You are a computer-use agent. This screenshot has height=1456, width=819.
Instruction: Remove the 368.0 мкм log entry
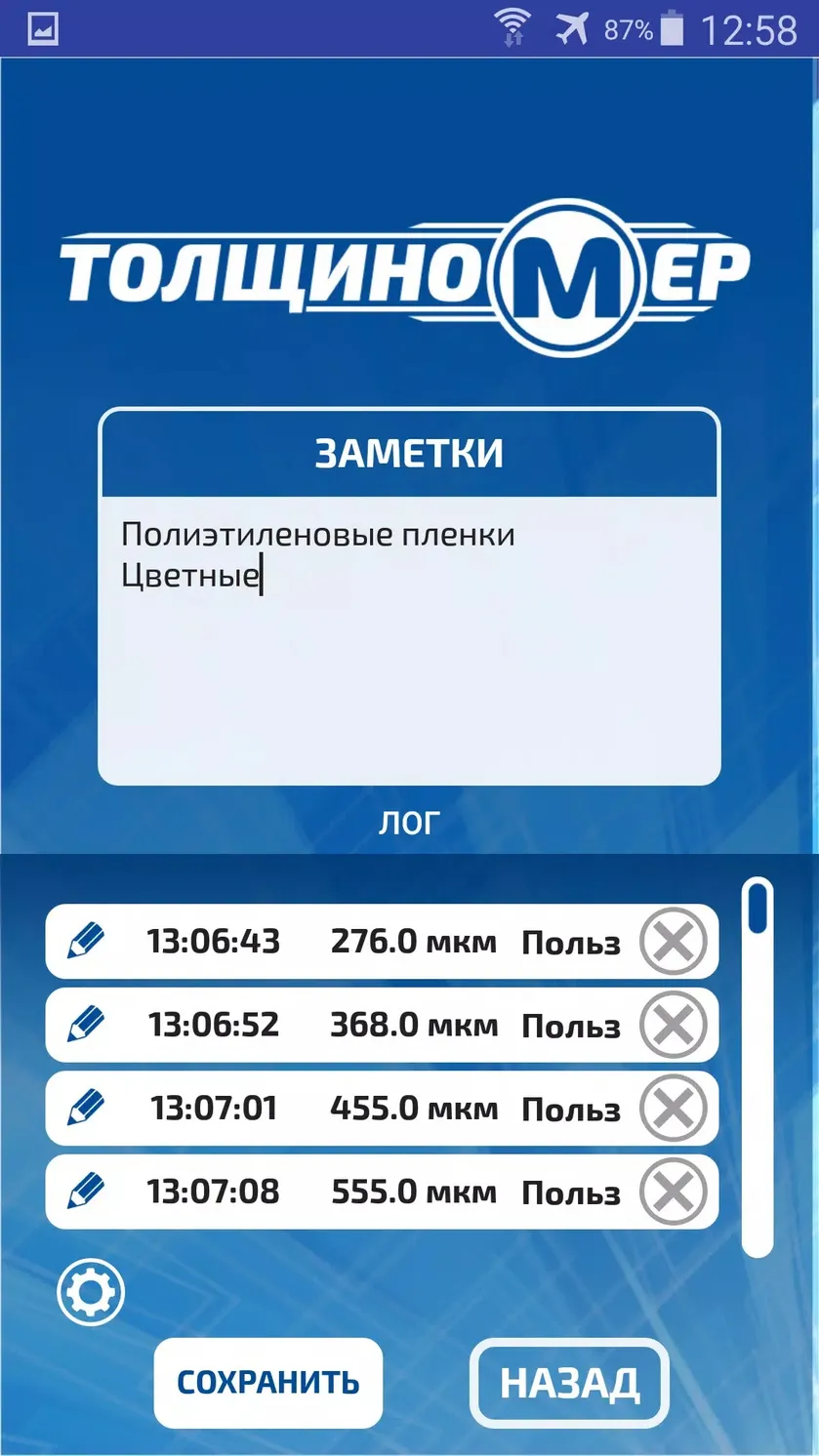tap(674, 1026)
